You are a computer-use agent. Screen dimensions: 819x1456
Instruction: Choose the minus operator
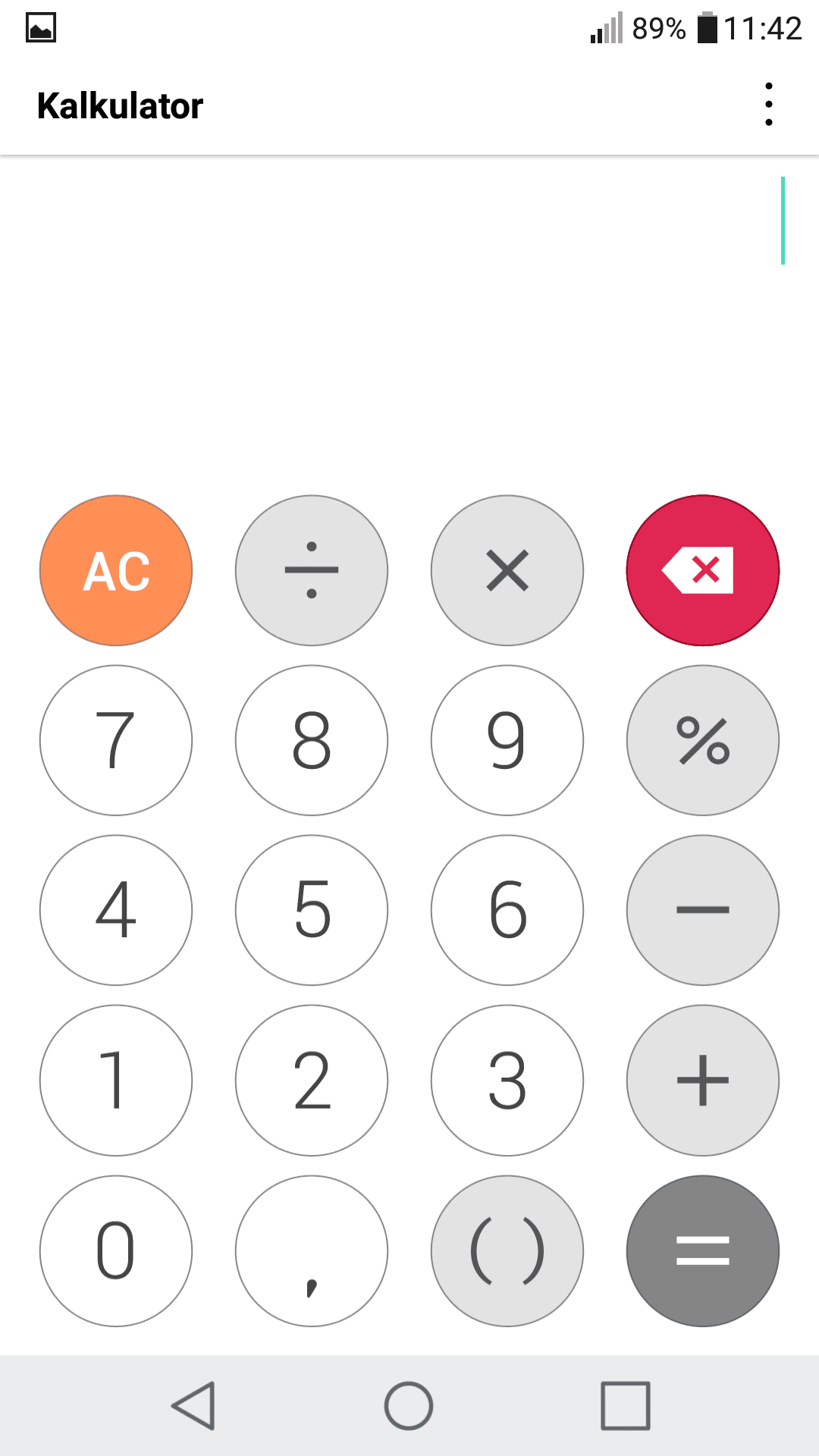click(x=703, y=910)
